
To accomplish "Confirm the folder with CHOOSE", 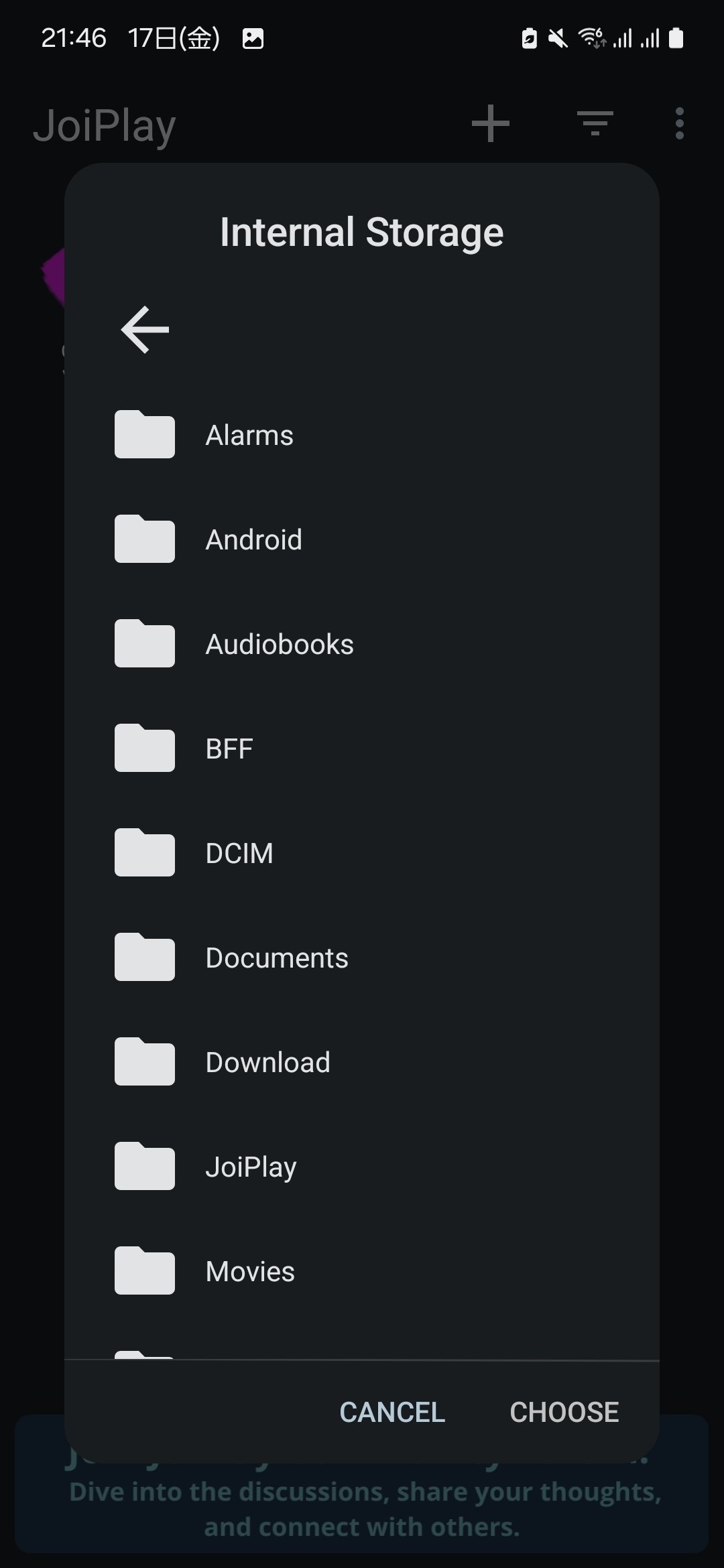I will pyautogui.click(x=564, y=1412).
